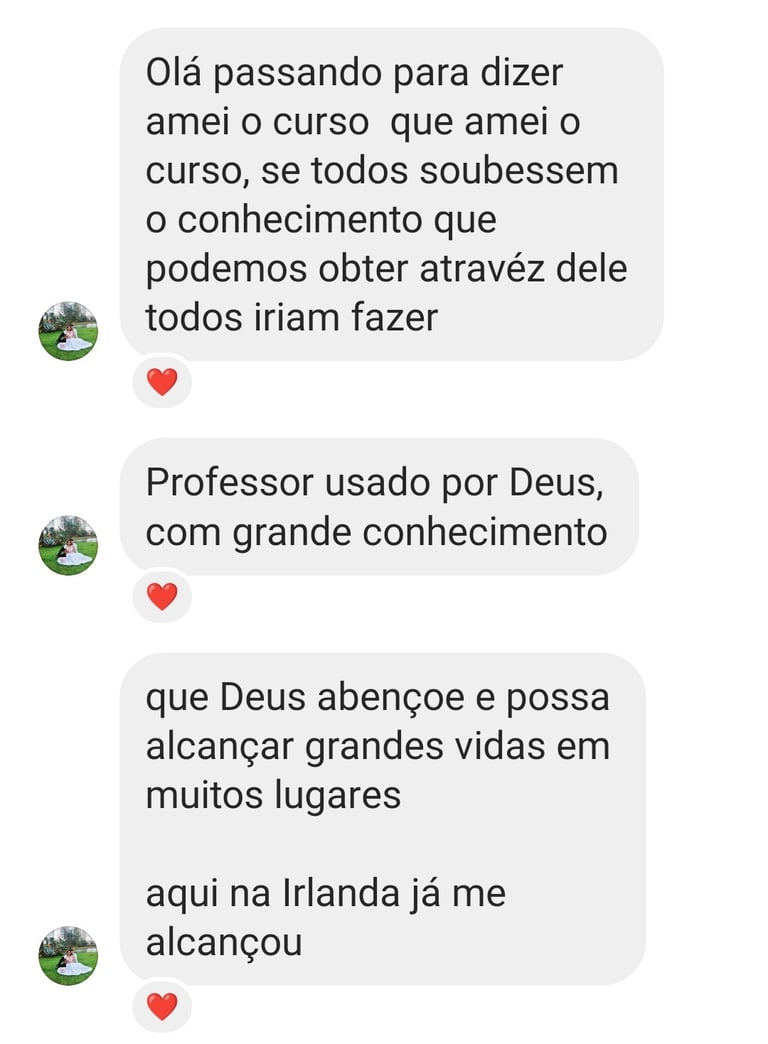The height and width of the screenshot is (1044, 768).
Task: View heart reaction under 'aqui na Irlanda' message
Action: [161, 1006]
